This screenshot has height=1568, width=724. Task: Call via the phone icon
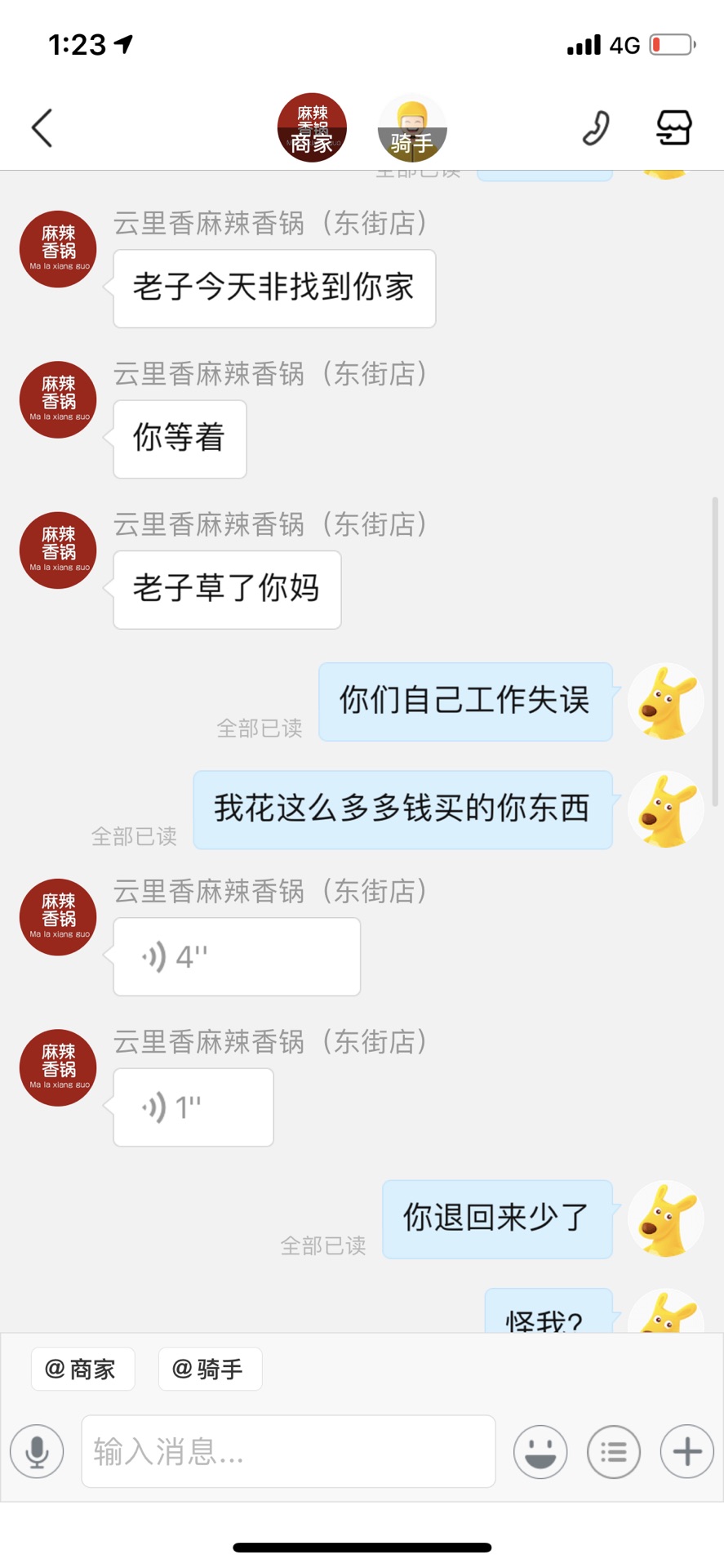pos(596,128)
